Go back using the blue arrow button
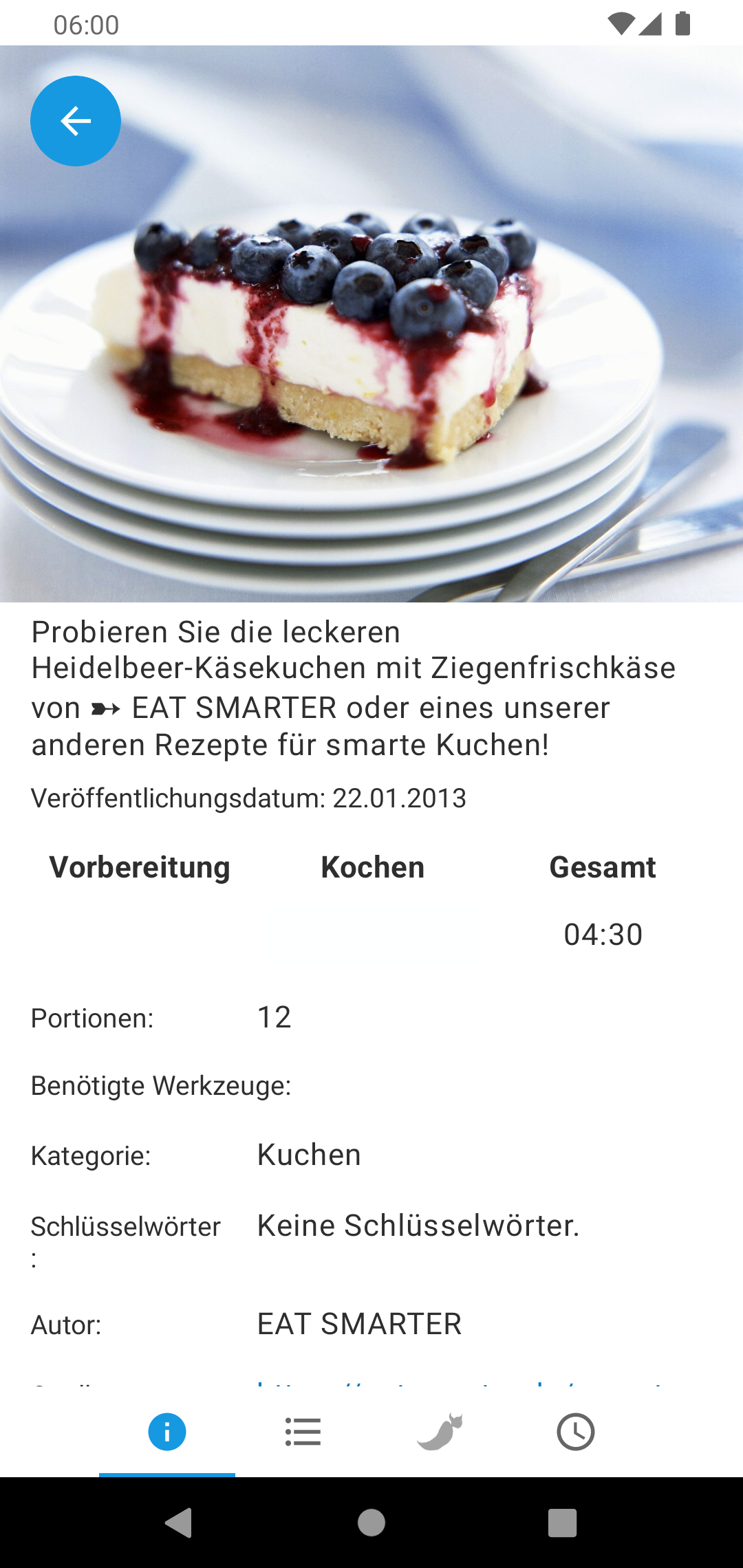This screenshot has height=1568, width=743. pos(76,121)
